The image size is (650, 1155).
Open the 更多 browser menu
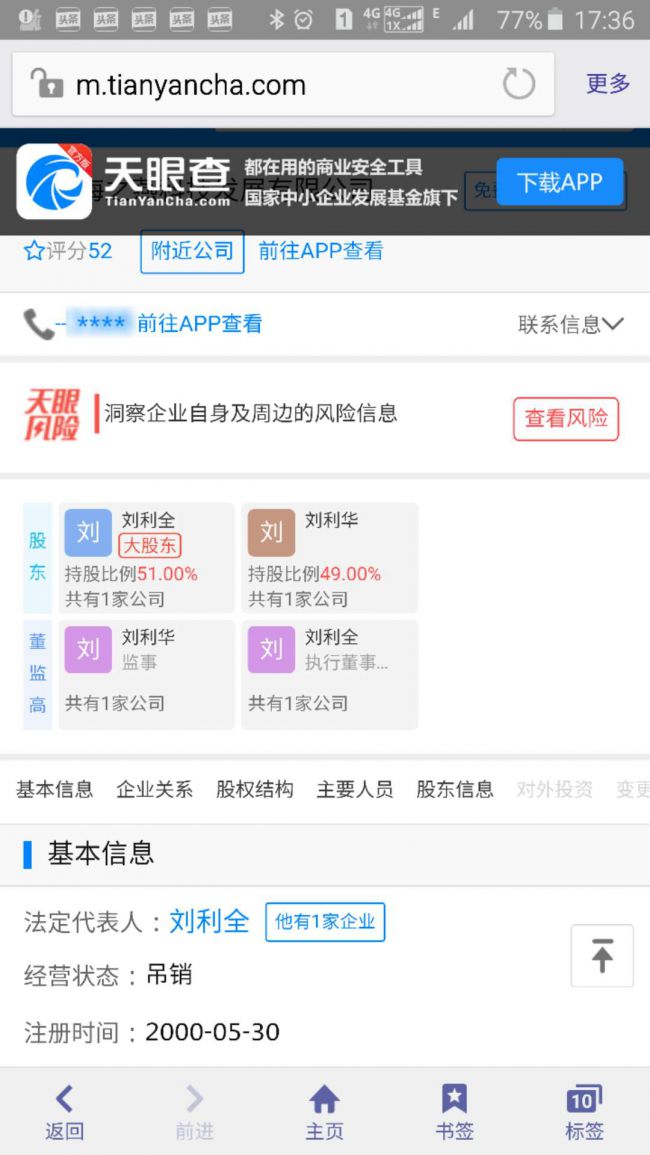(608, 84)
